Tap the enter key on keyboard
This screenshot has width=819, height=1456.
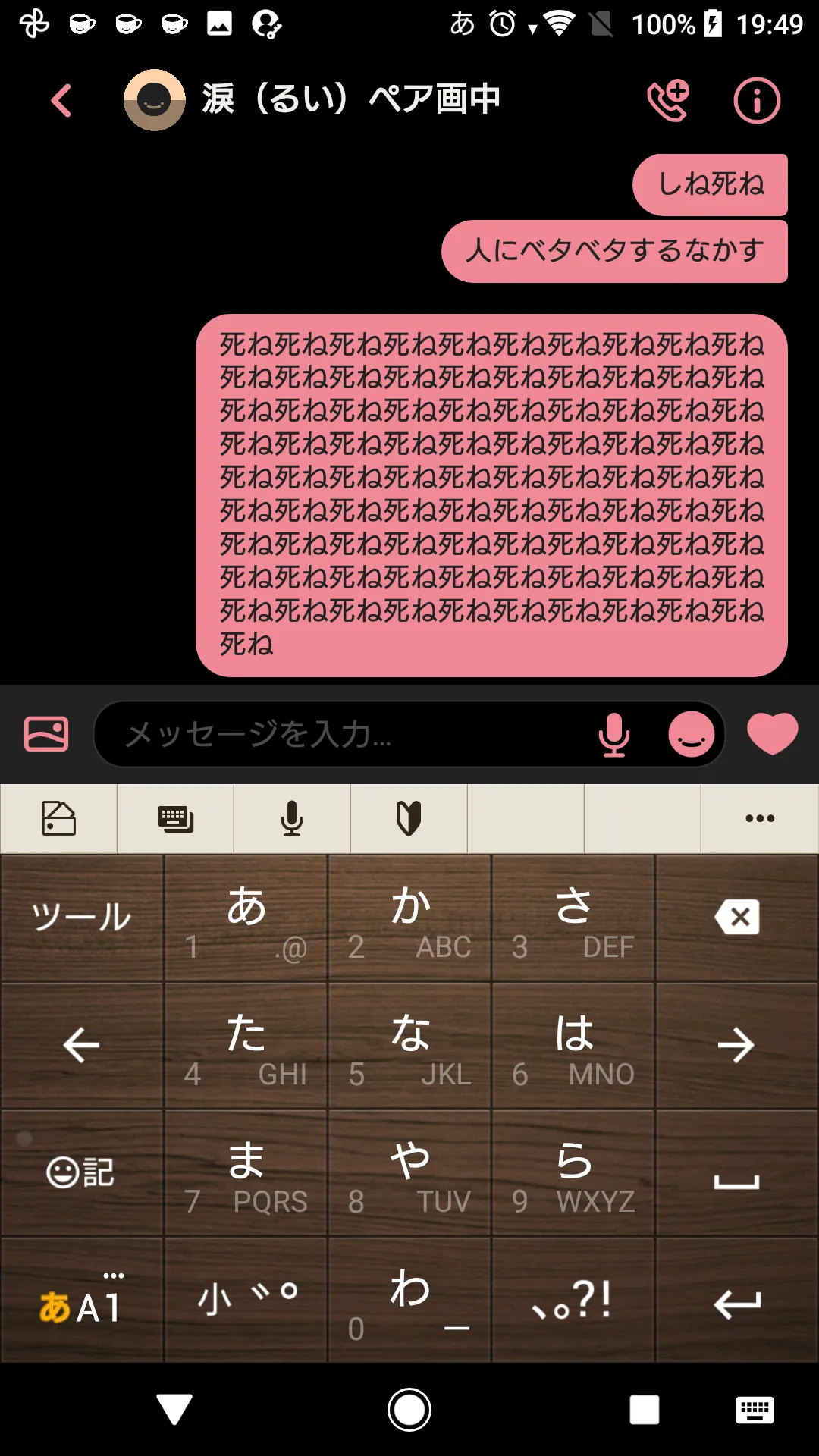(x=737, y=1300)
